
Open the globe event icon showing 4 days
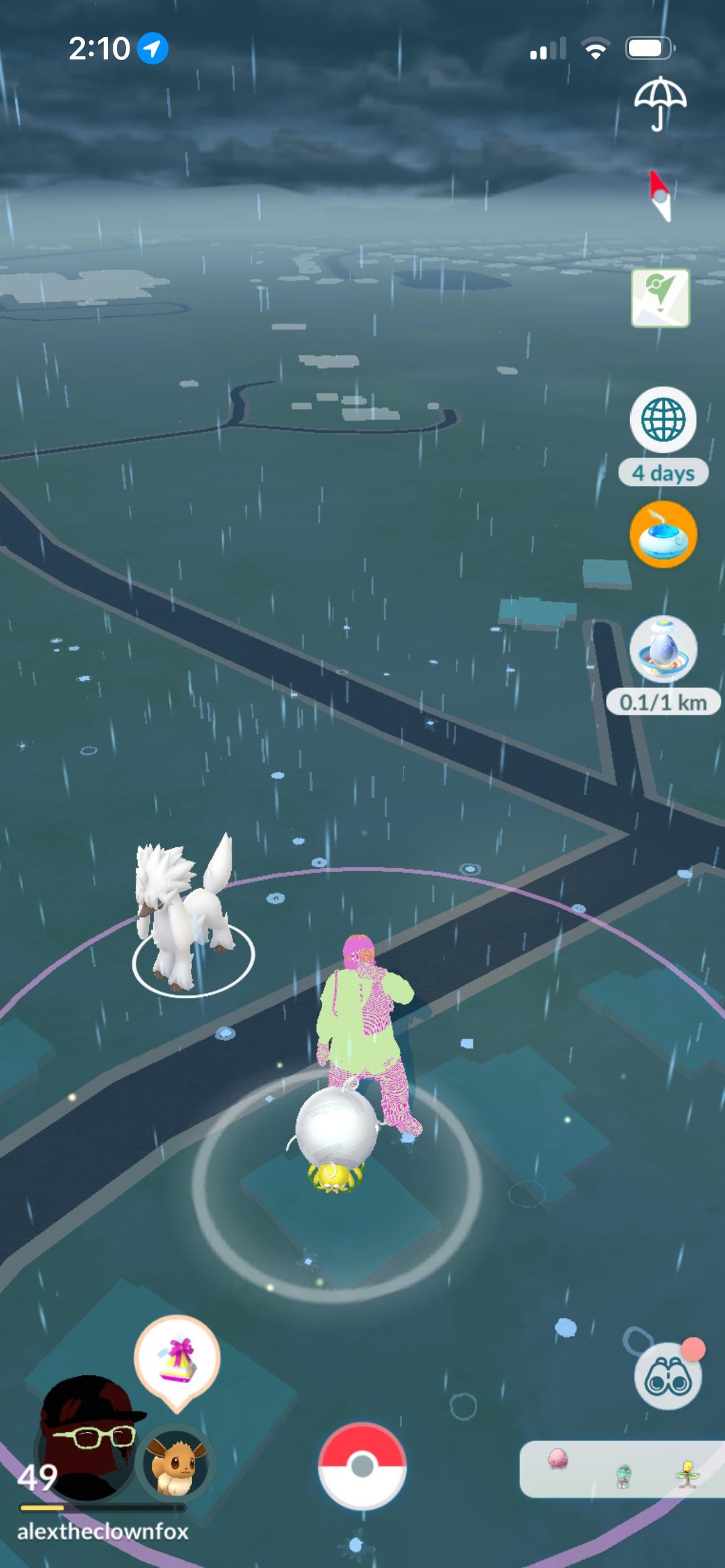[x=662, y=420]
